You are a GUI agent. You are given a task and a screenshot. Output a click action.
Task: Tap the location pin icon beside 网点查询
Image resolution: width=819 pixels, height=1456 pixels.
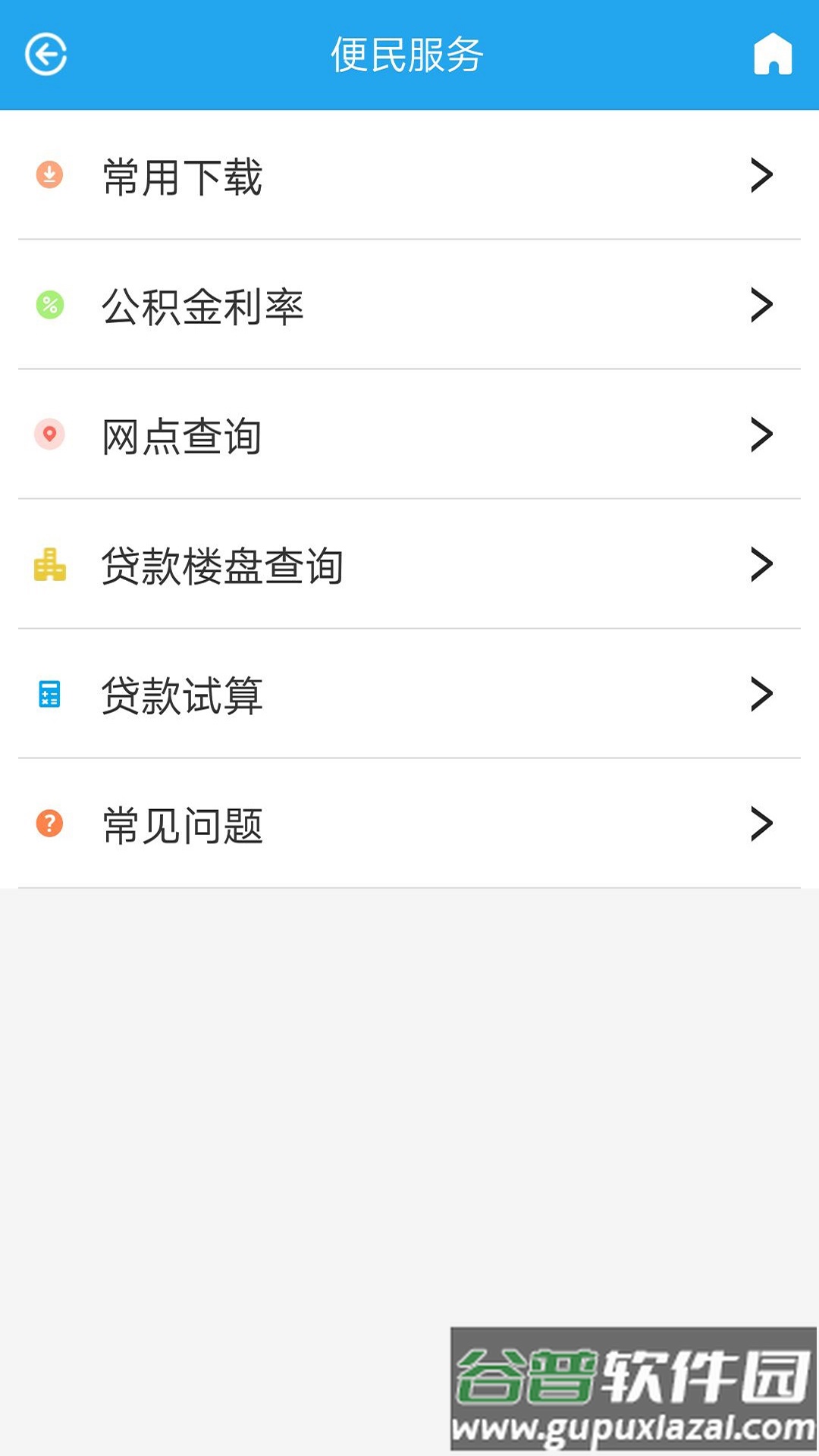49,435
